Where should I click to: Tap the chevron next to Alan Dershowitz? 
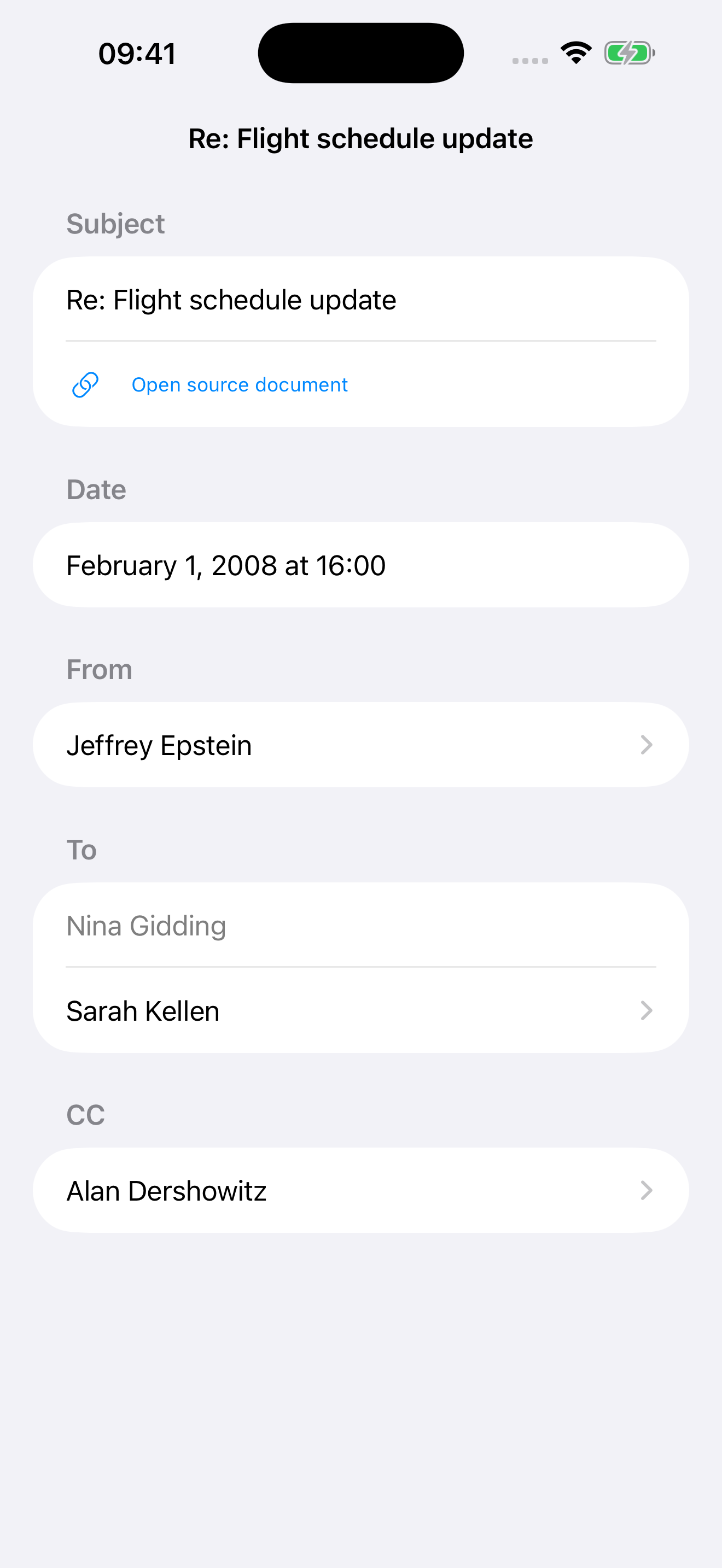coord(647,1190)
